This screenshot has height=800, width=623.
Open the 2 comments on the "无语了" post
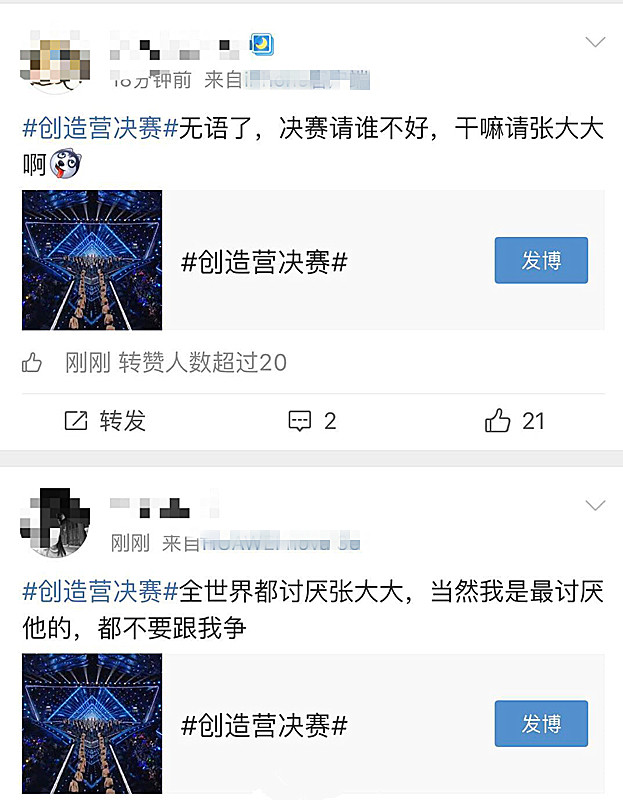point(312,421)
